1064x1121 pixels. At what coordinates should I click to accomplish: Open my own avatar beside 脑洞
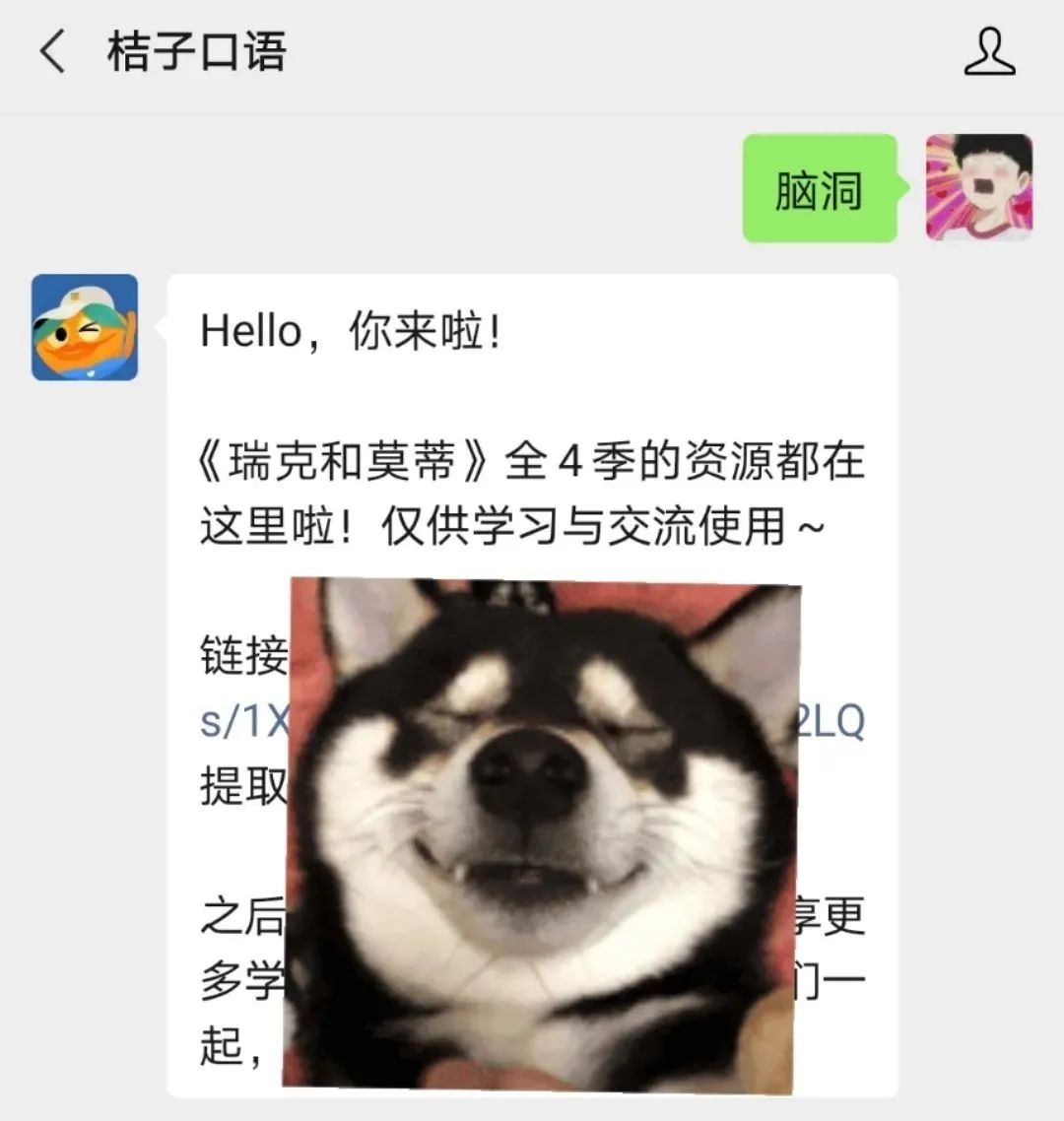tap(978, 187)
